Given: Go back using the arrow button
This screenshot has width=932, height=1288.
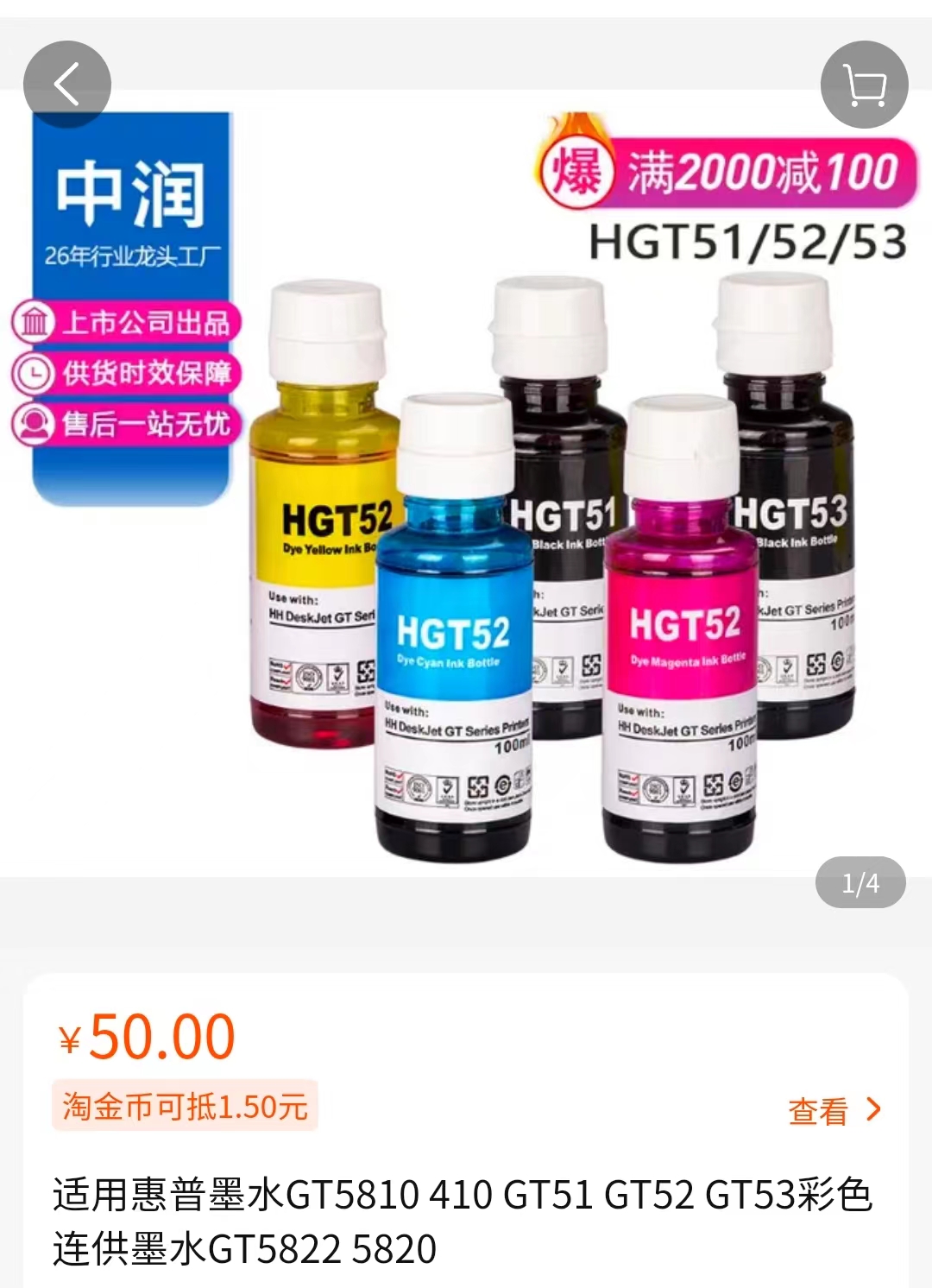Looking at the screenshot, I should point(67,85).
